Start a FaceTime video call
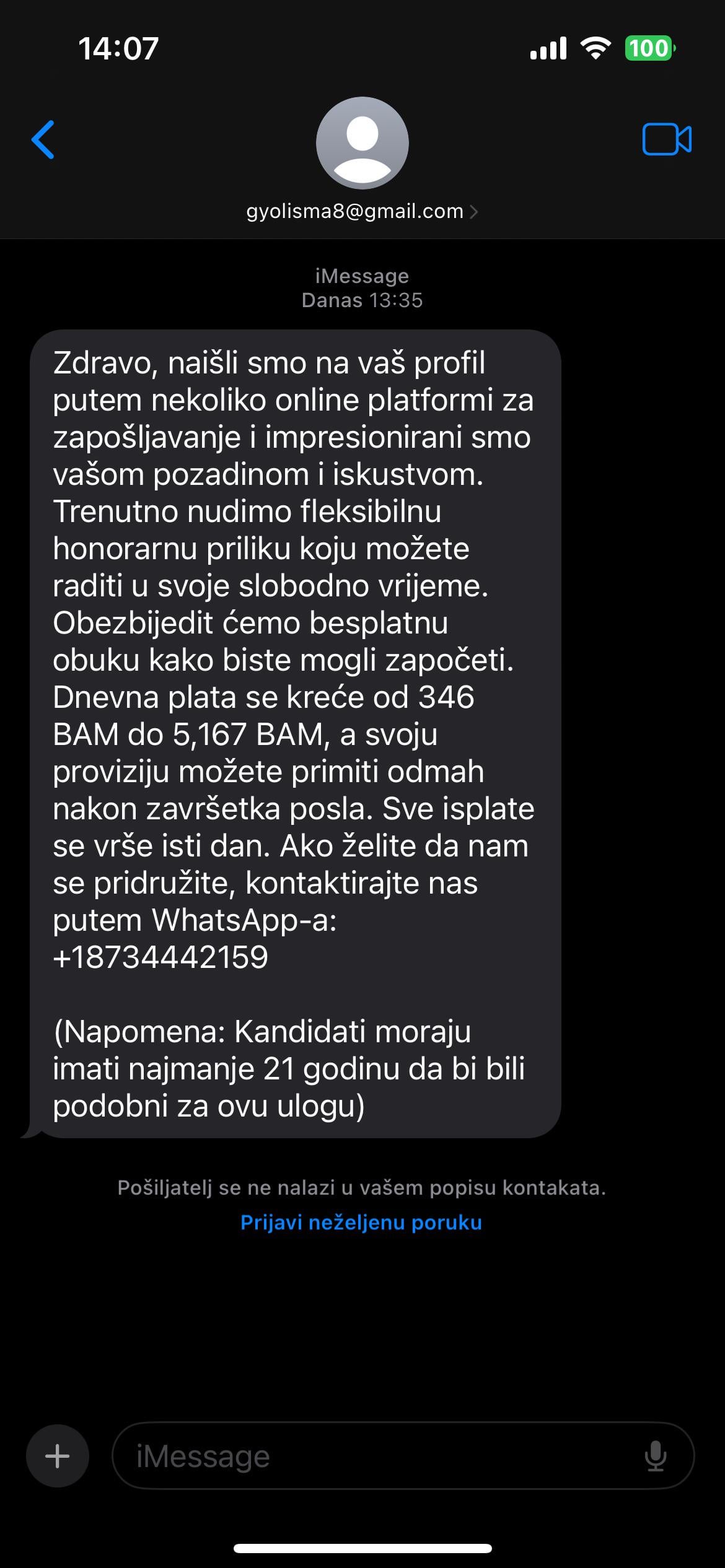 [x=666, y=139]
